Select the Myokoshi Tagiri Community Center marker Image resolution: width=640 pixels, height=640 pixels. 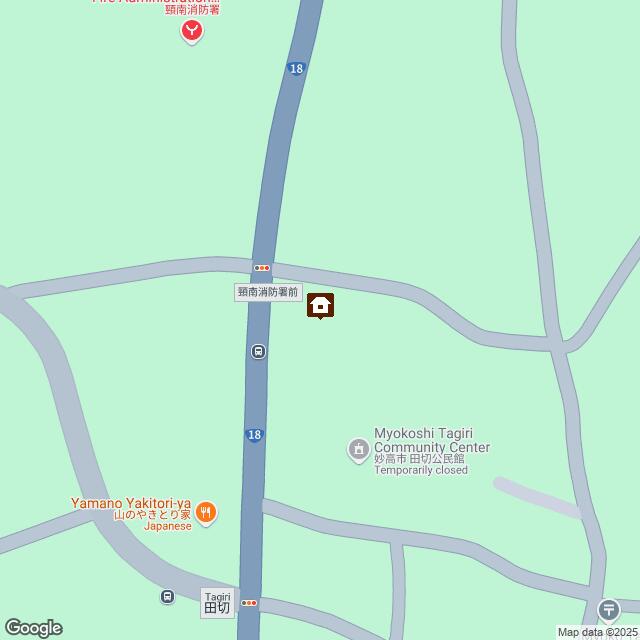tap(358, 450)
